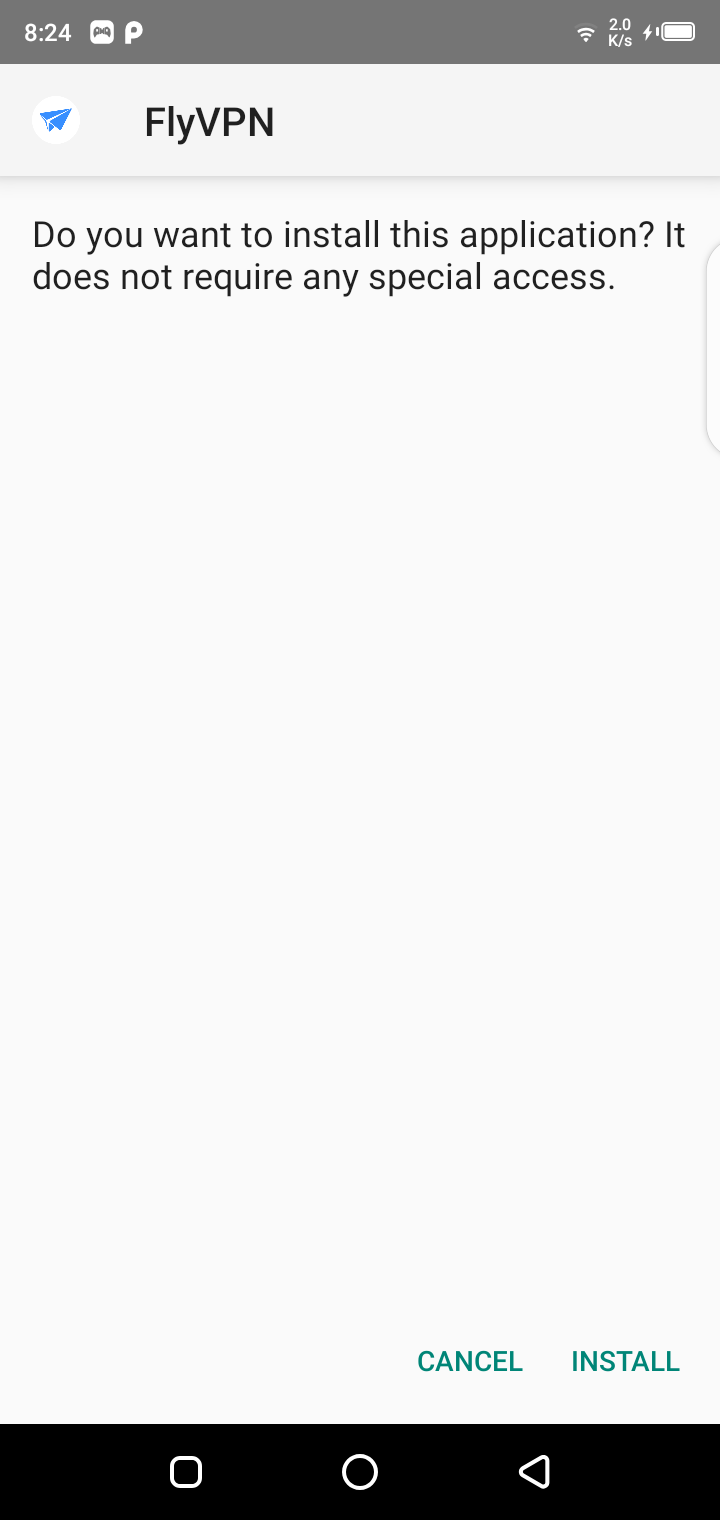Go back using the navigation bar

pyautogui.click(x=534, y=1471)
